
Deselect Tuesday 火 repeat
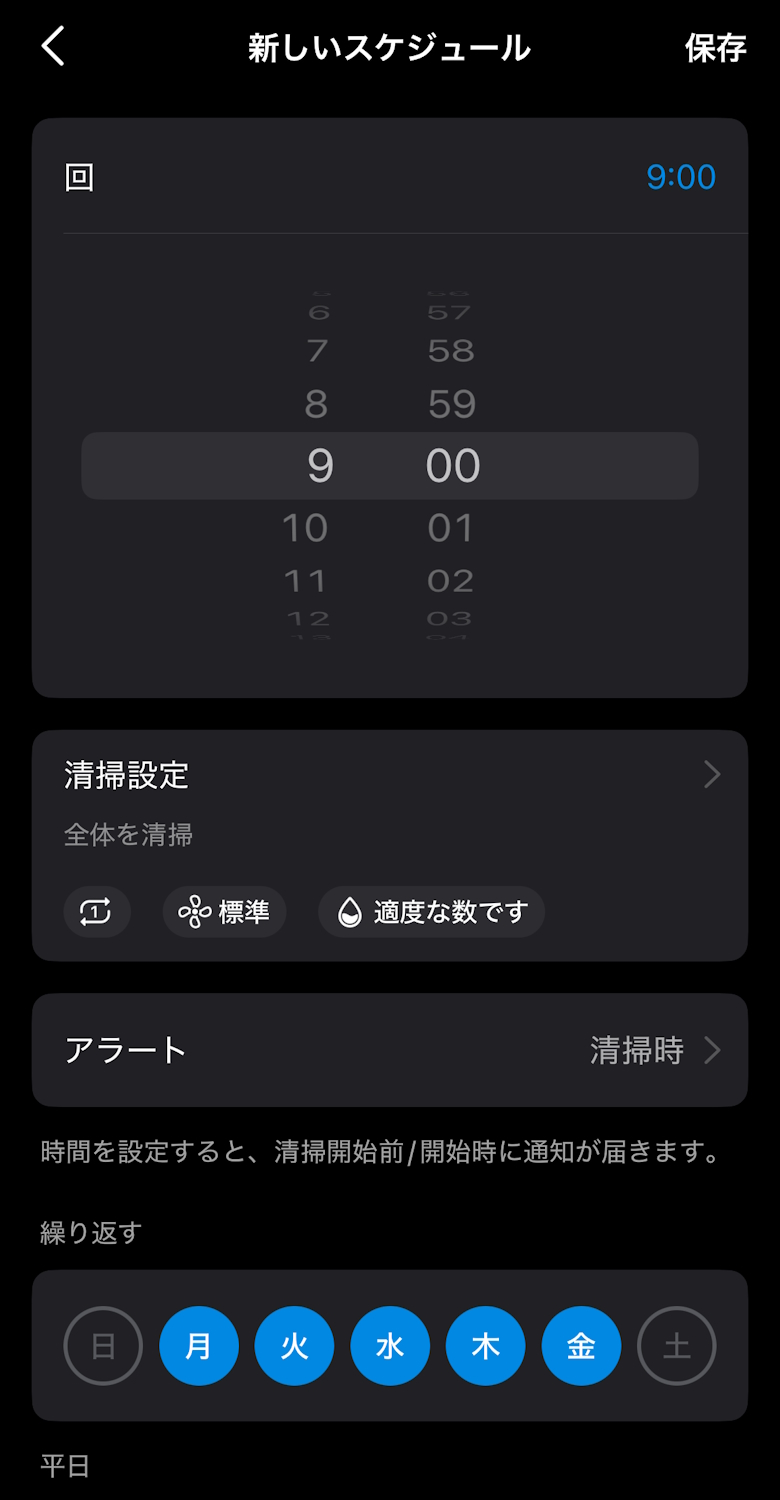click(294, 1346)
